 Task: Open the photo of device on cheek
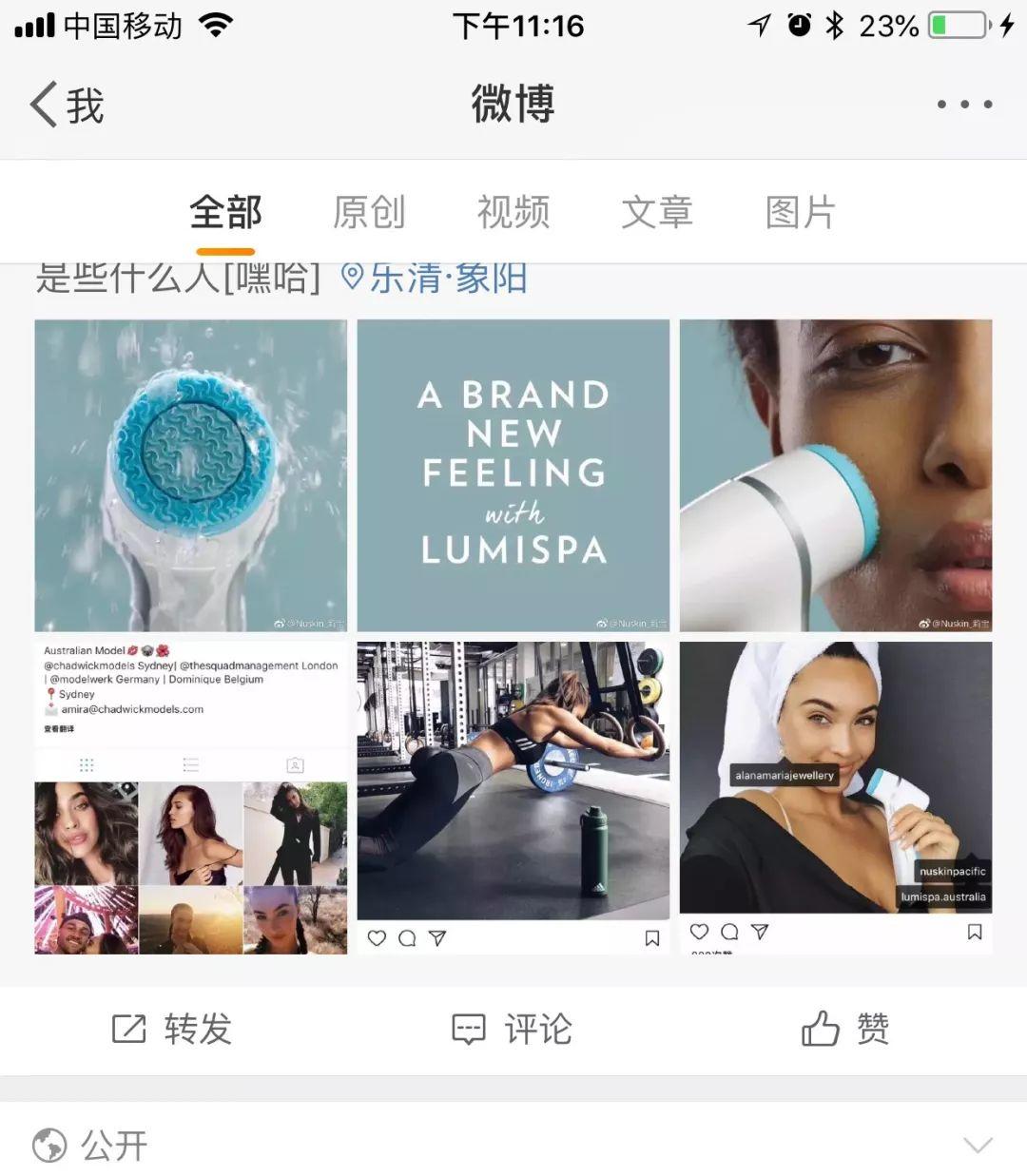pyautogui.click(x=836, y=475)
